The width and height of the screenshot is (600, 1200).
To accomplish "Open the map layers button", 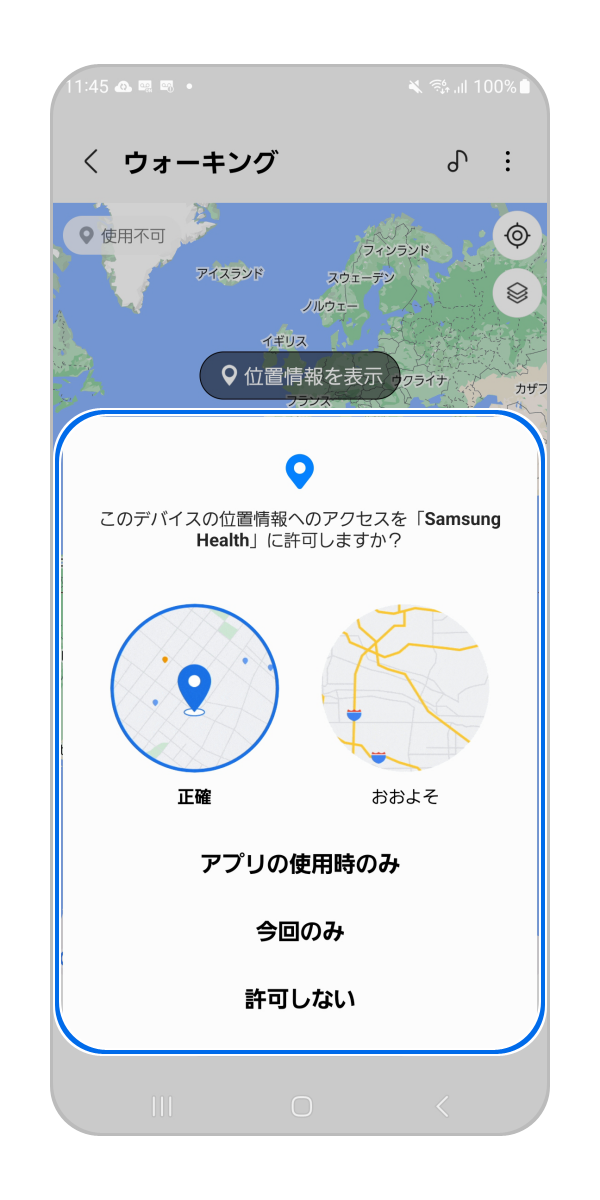I will click(517, 293).
